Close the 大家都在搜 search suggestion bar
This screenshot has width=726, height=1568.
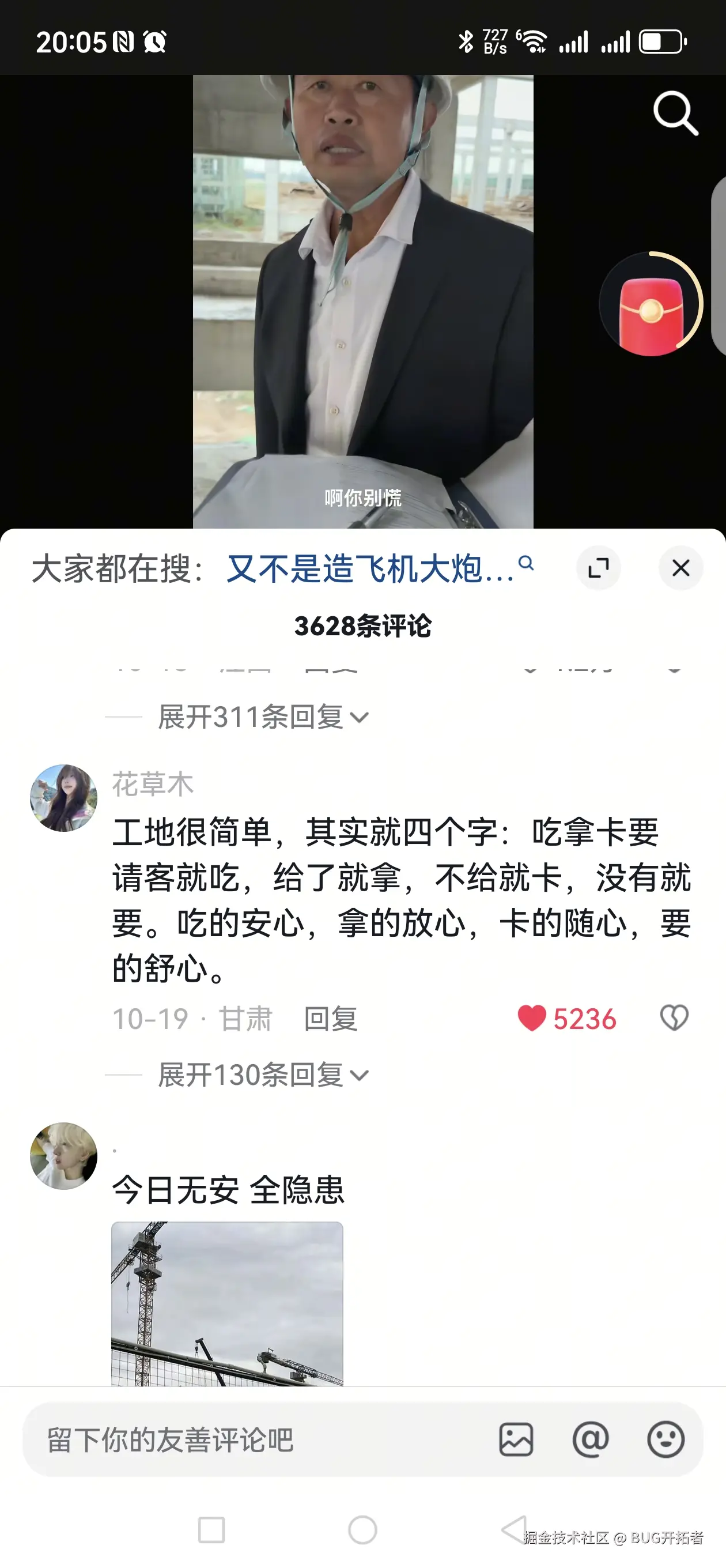point(680,567)
